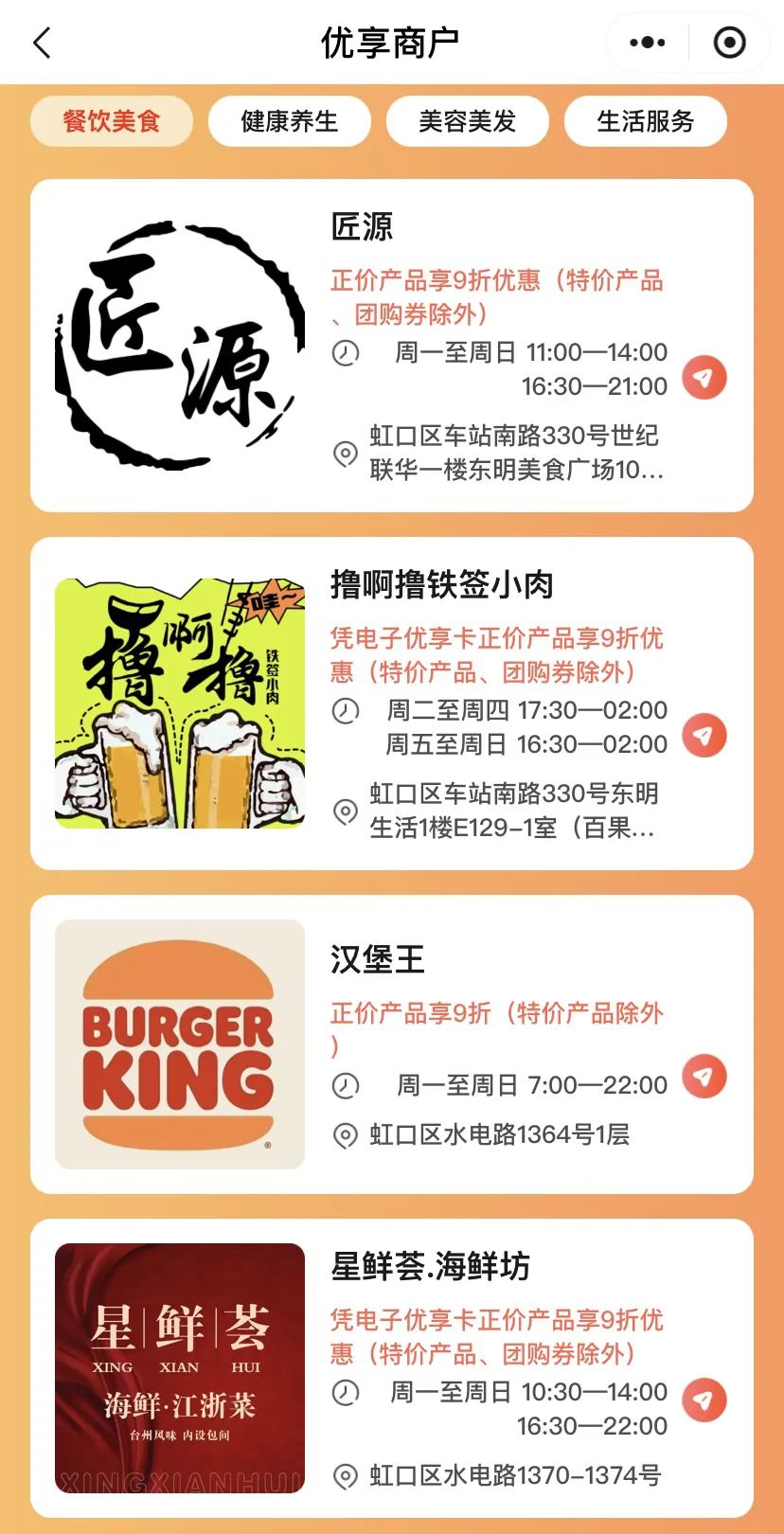Get directions to 汉堡王 via red icon
784x1534 pixels.
[704, 1076]
